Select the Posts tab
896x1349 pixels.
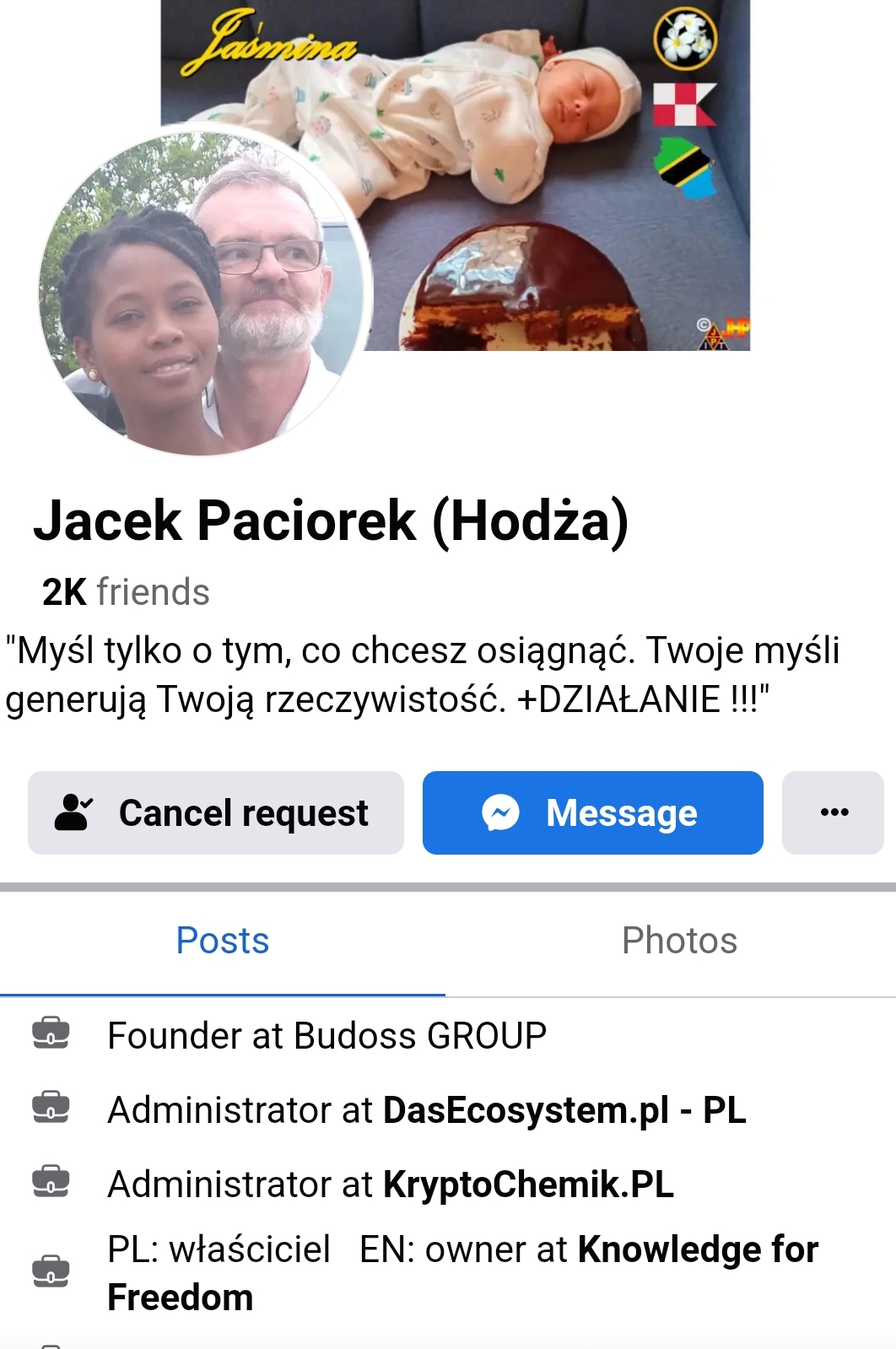pos(223,940)
